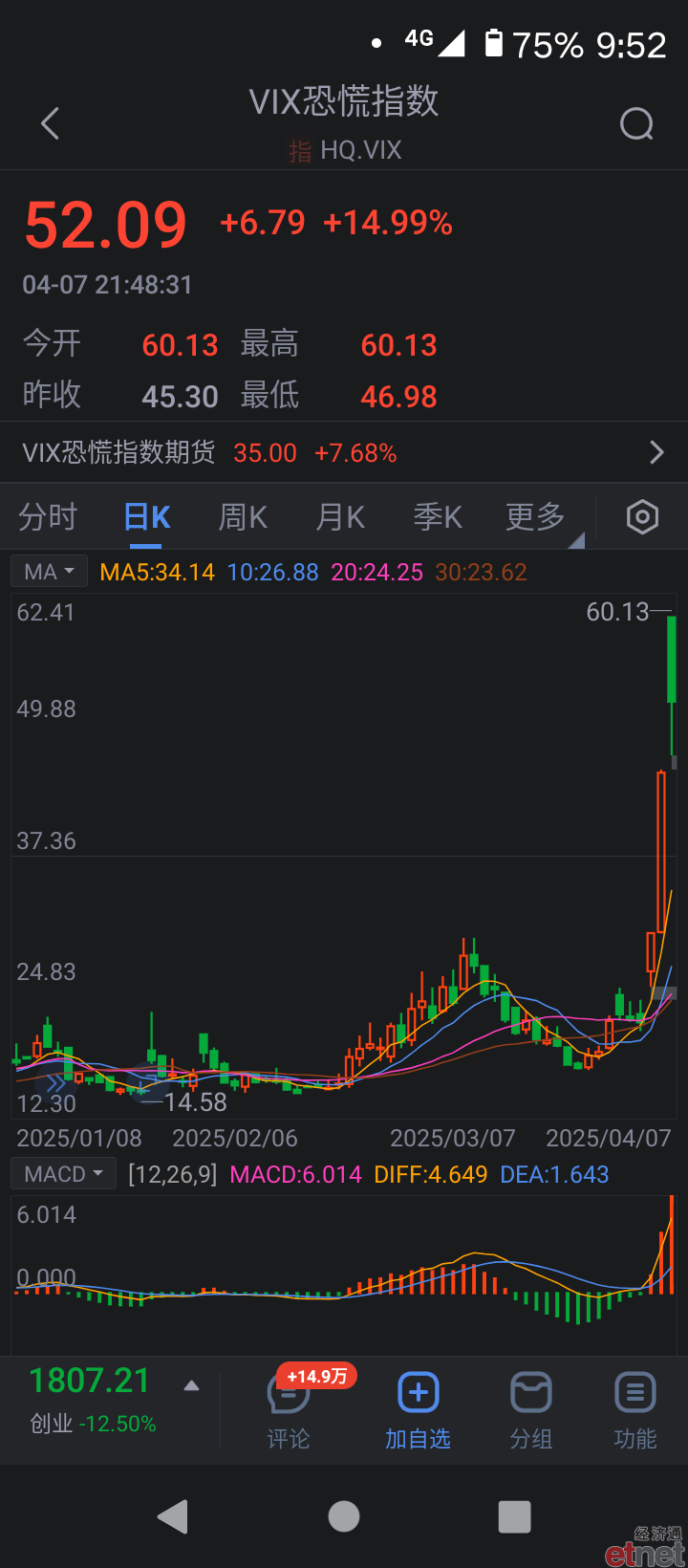Tap the system home button
688x1568 pixels.
[344, 1516]
